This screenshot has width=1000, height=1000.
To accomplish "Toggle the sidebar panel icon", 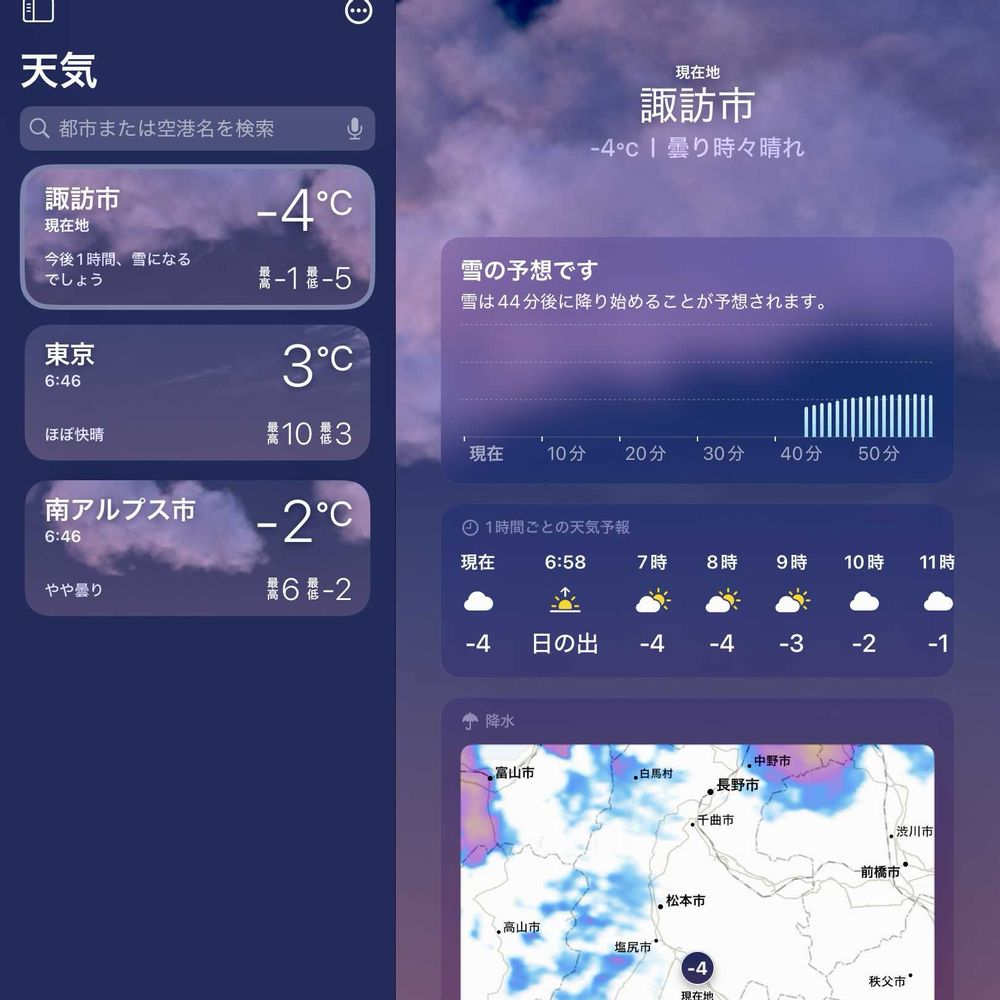I will pos(38,9).
